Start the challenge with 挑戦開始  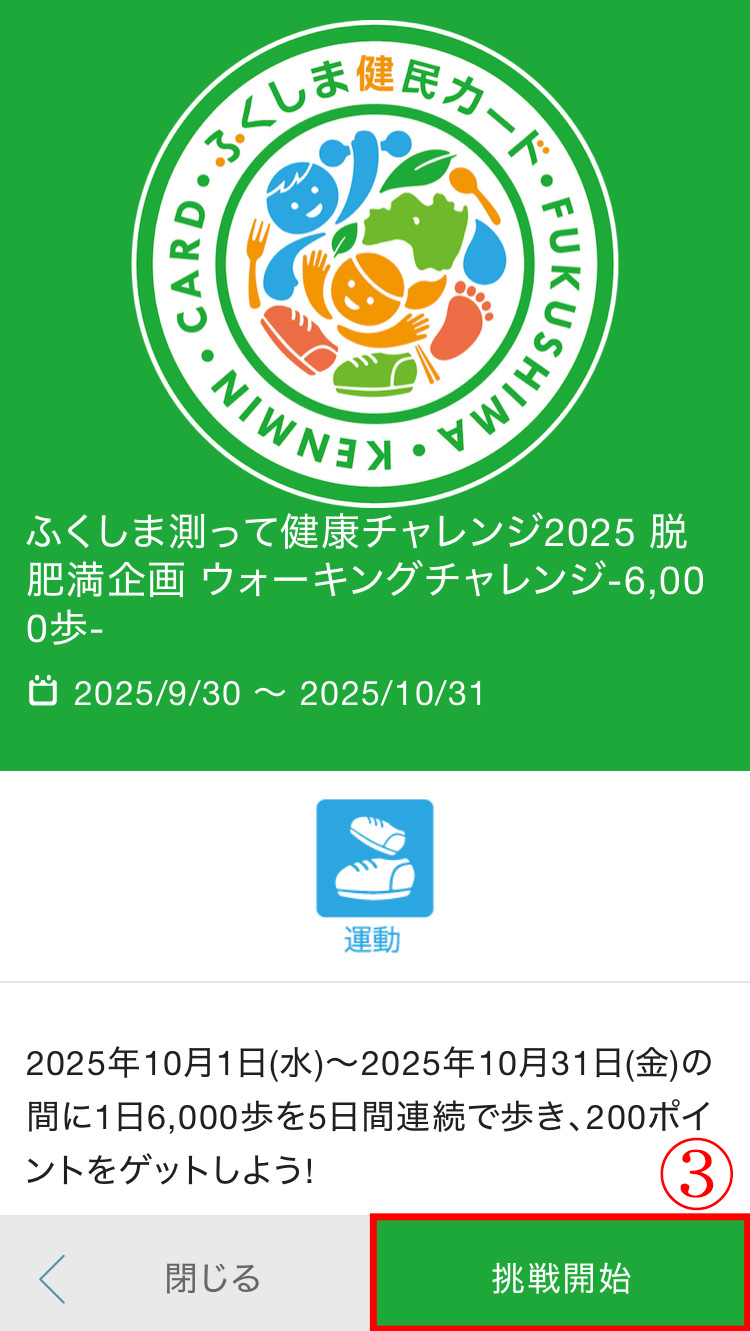click(561, 1277)
